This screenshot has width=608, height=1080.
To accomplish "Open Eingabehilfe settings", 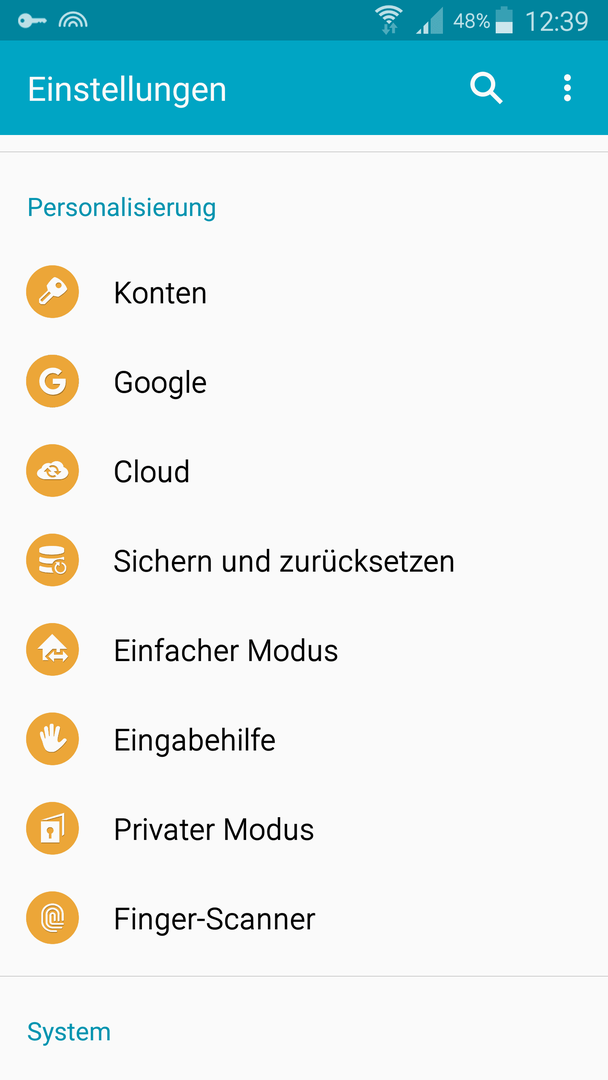I will coord(304,740).
